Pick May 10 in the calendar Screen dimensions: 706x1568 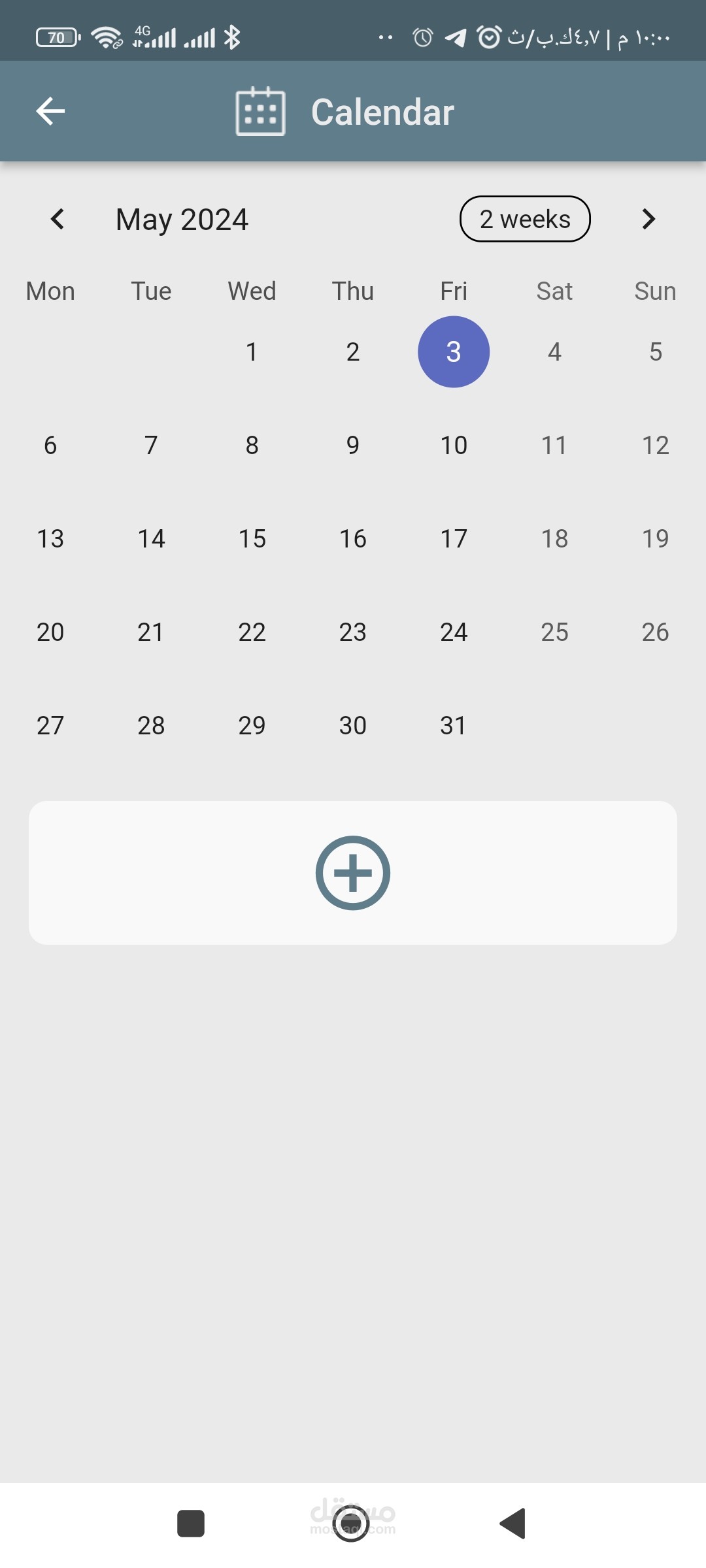(x=454, y=446)
